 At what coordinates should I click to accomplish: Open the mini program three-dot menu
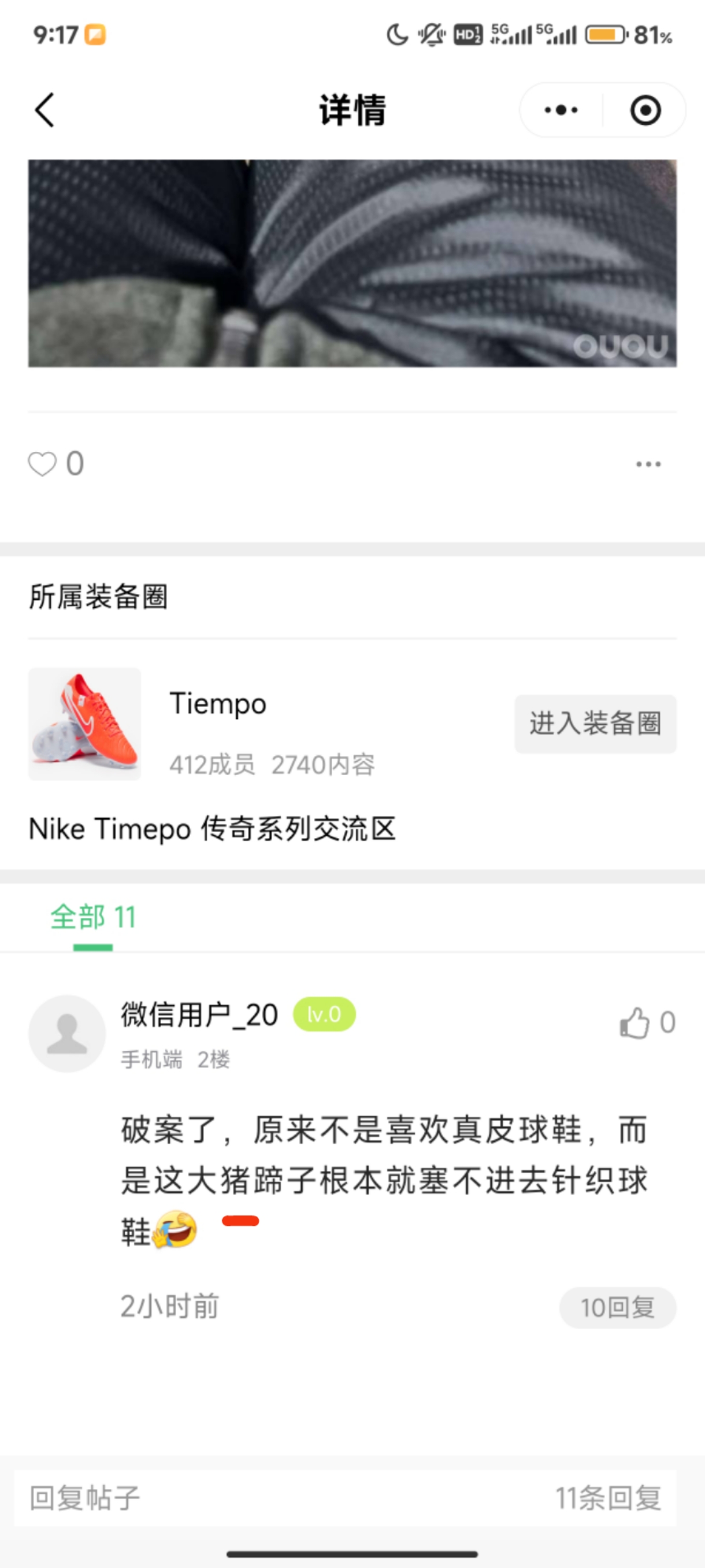click(561, 110)
